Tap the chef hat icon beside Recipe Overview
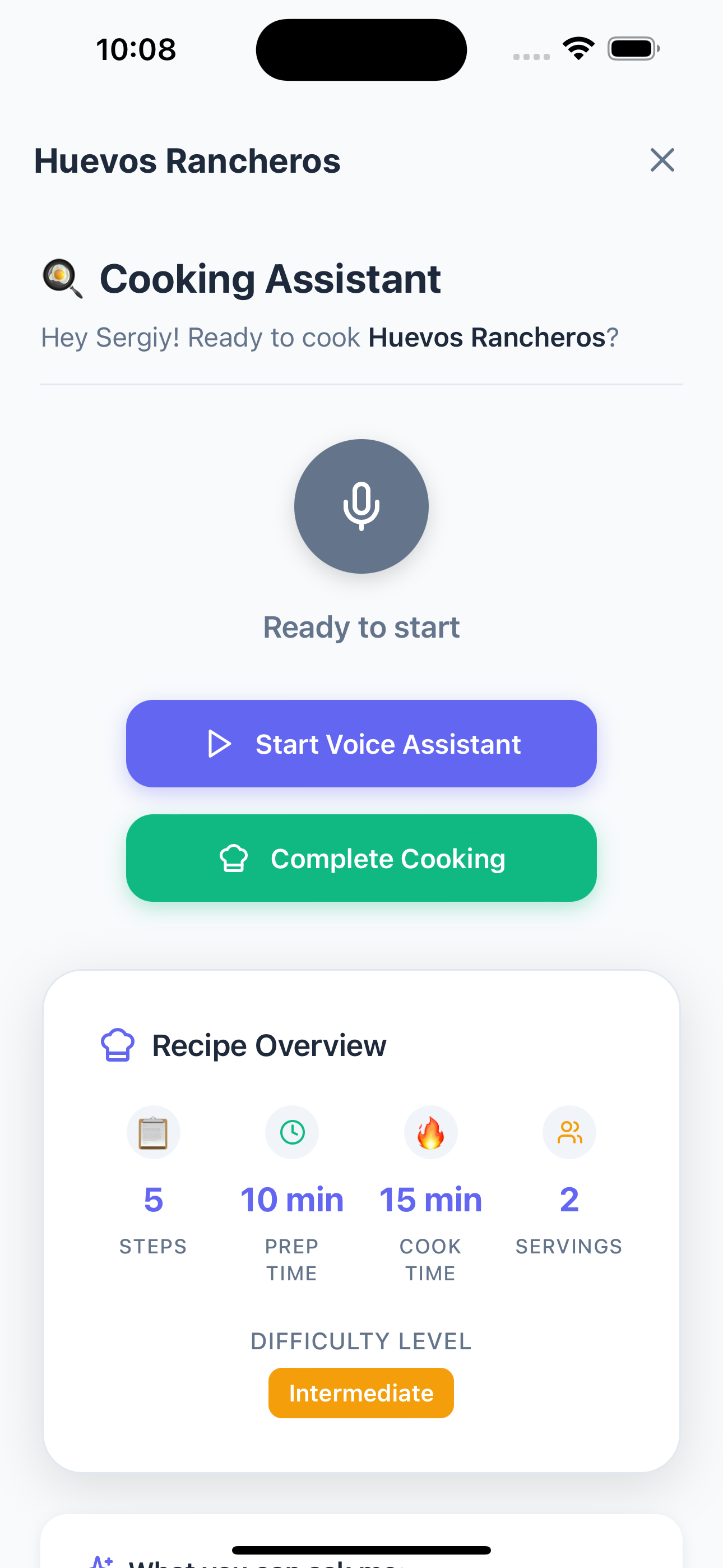Screen dimensions: 723x1568 [x=117, y=1044]
